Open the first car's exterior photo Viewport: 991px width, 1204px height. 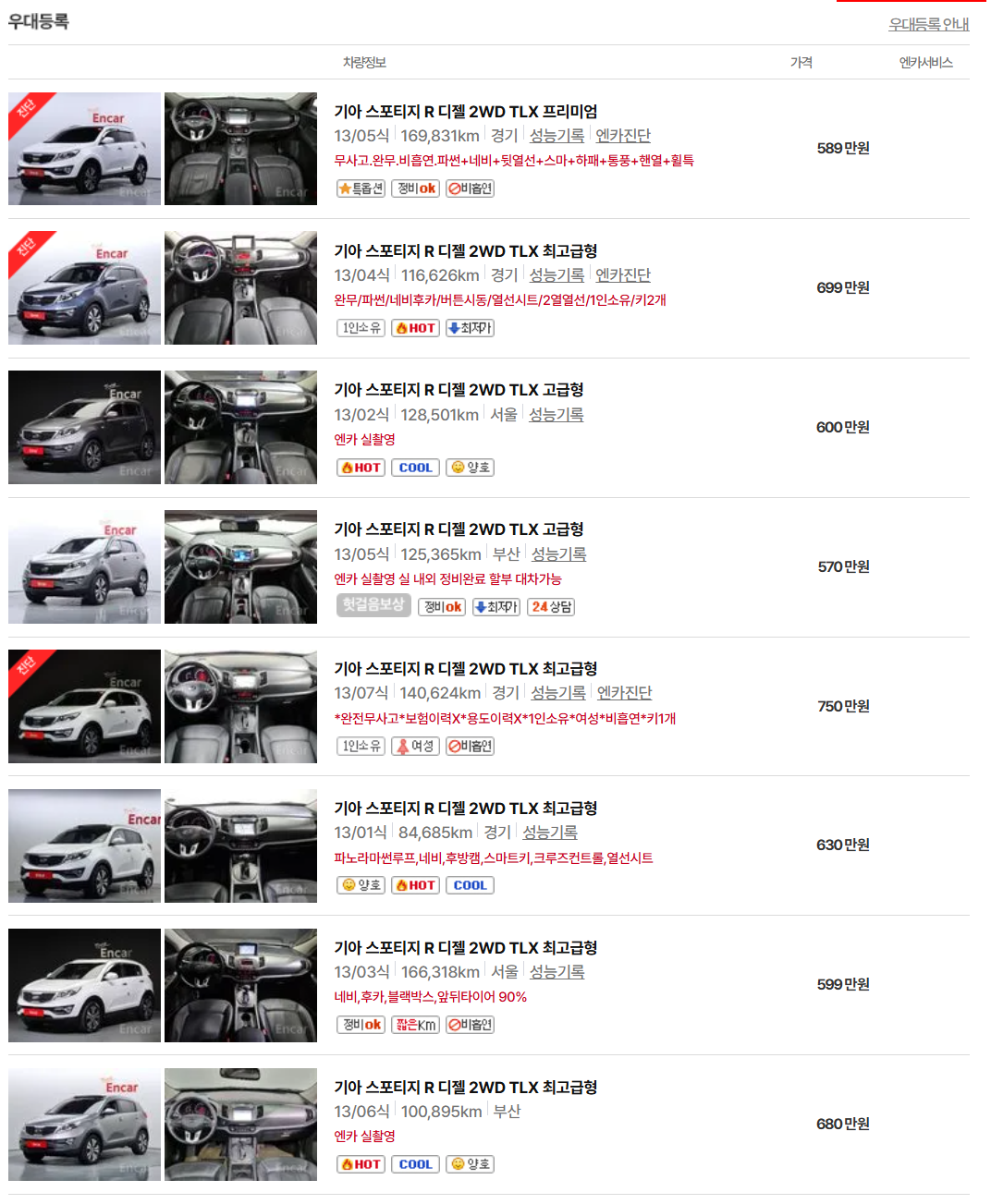click(x=84, y=149)
